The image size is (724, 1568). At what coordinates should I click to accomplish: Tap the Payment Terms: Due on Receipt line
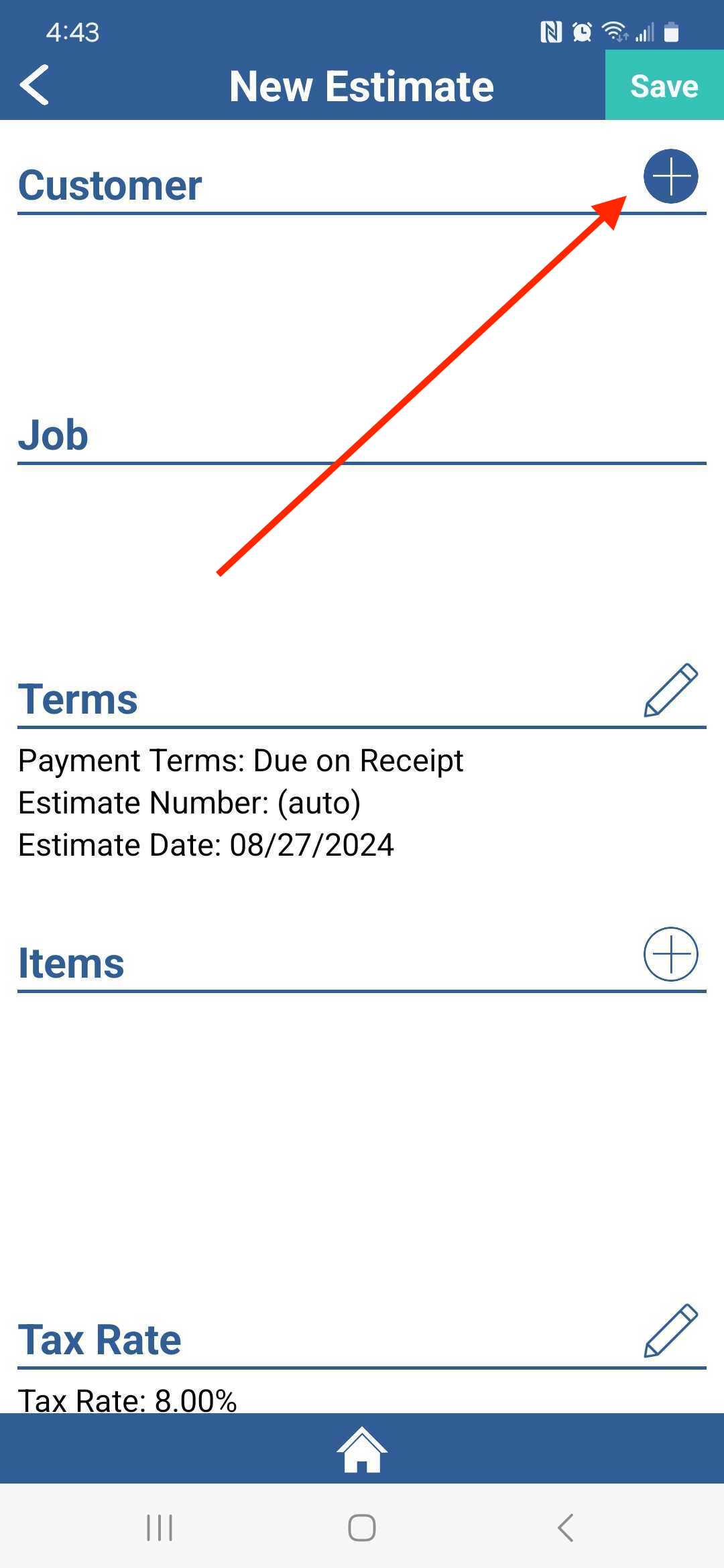click(241, 761)
